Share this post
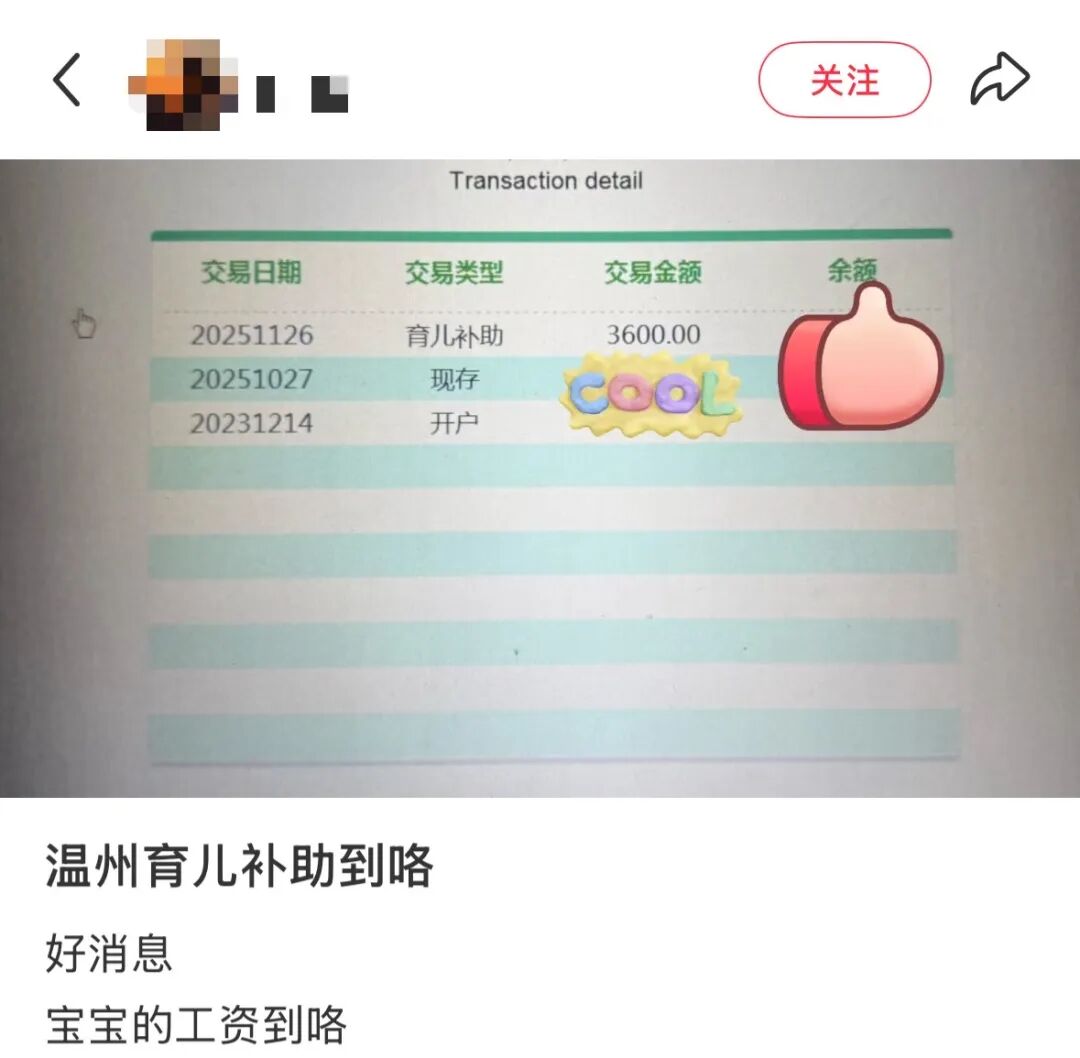 1000,80
